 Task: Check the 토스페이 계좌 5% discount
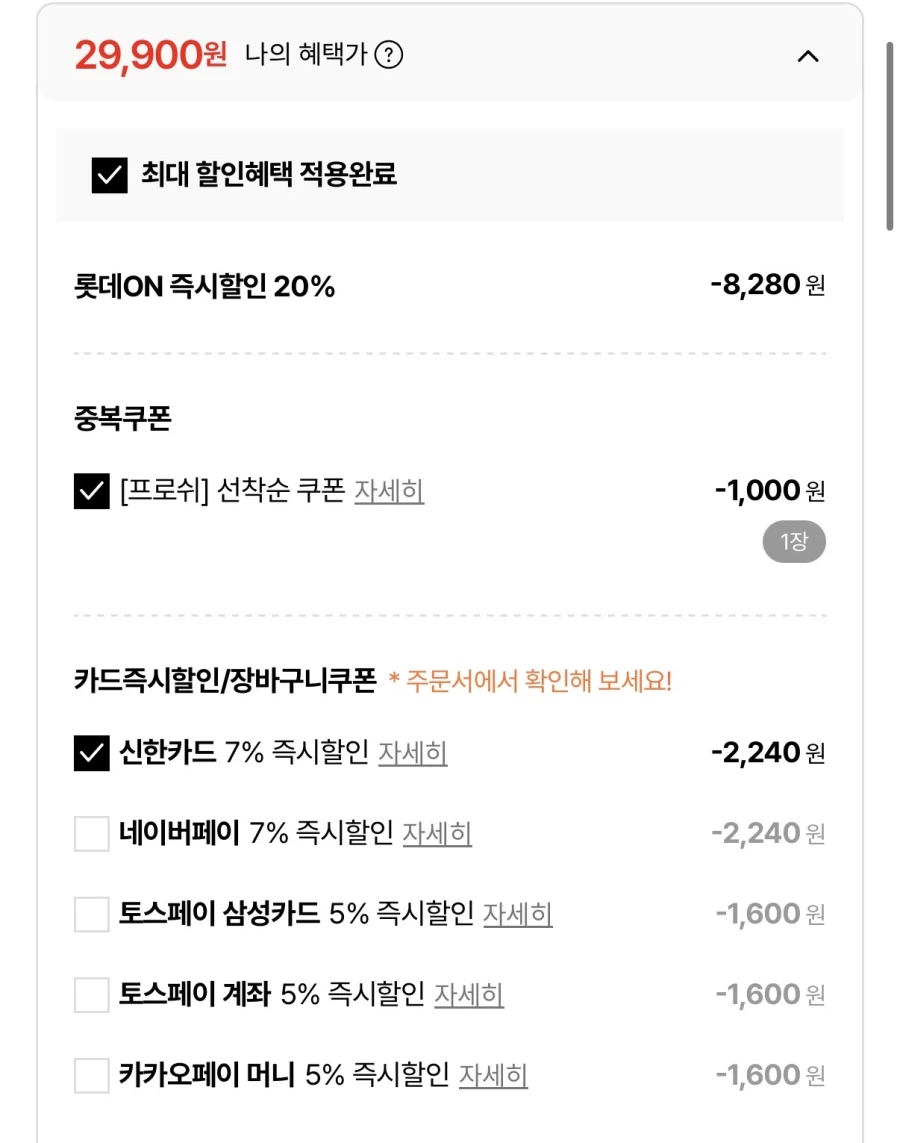(93, 994)
